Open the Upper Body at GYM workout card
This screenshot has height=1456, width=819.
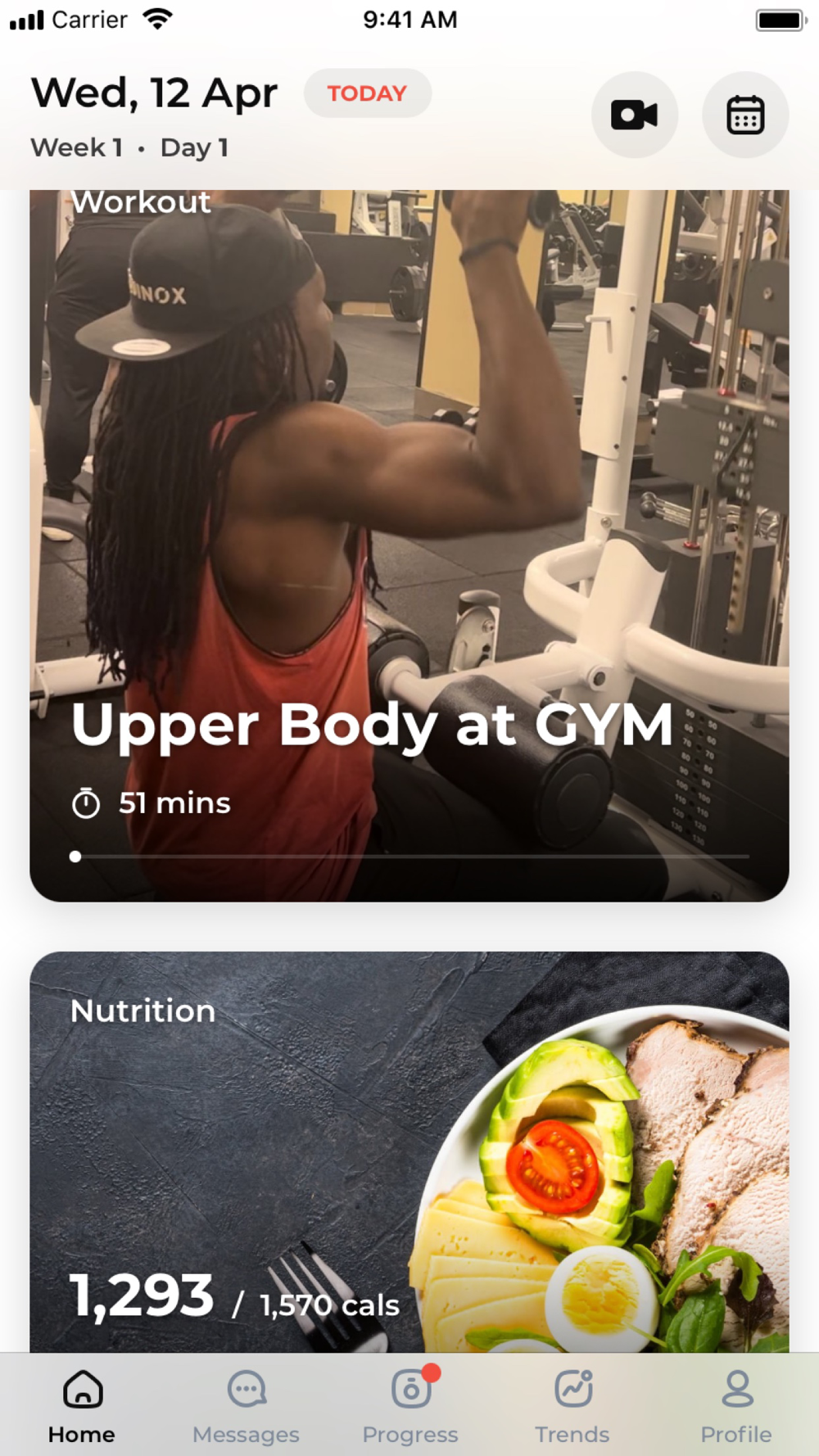click(409, 545)
